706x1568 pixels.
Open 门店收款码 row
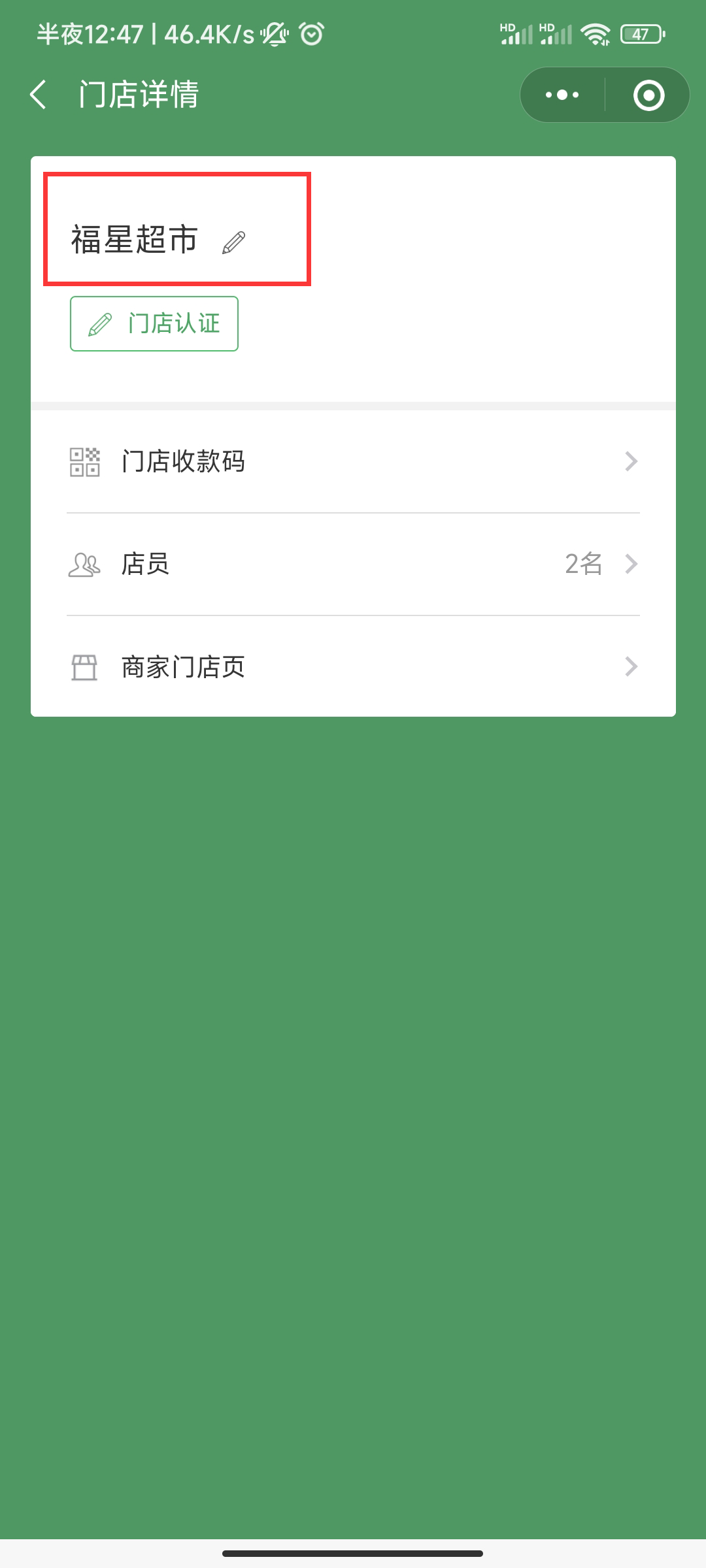[x=353, y=462]
